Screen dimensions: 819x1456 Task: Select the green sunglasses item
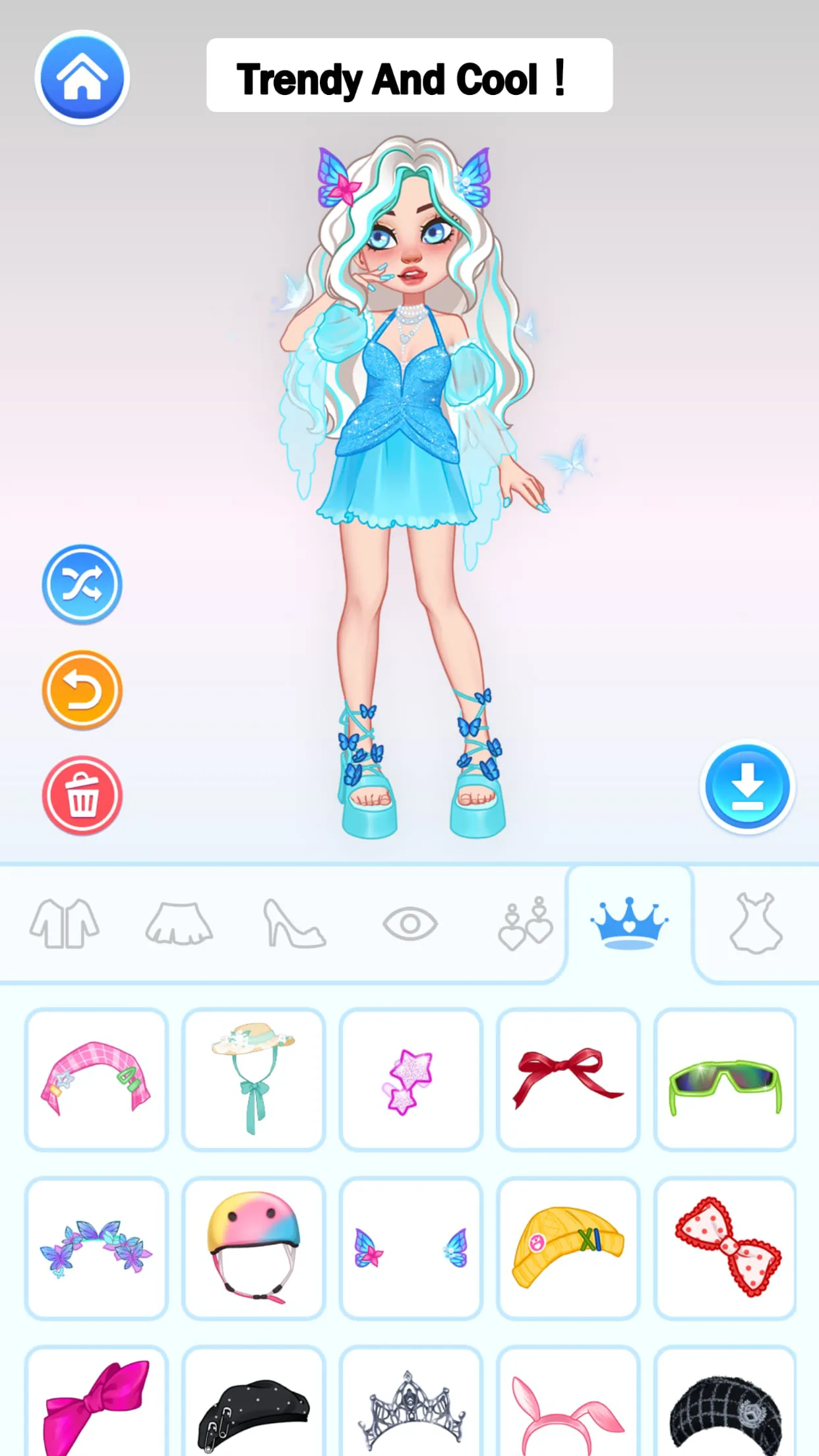pos(723,1076)
